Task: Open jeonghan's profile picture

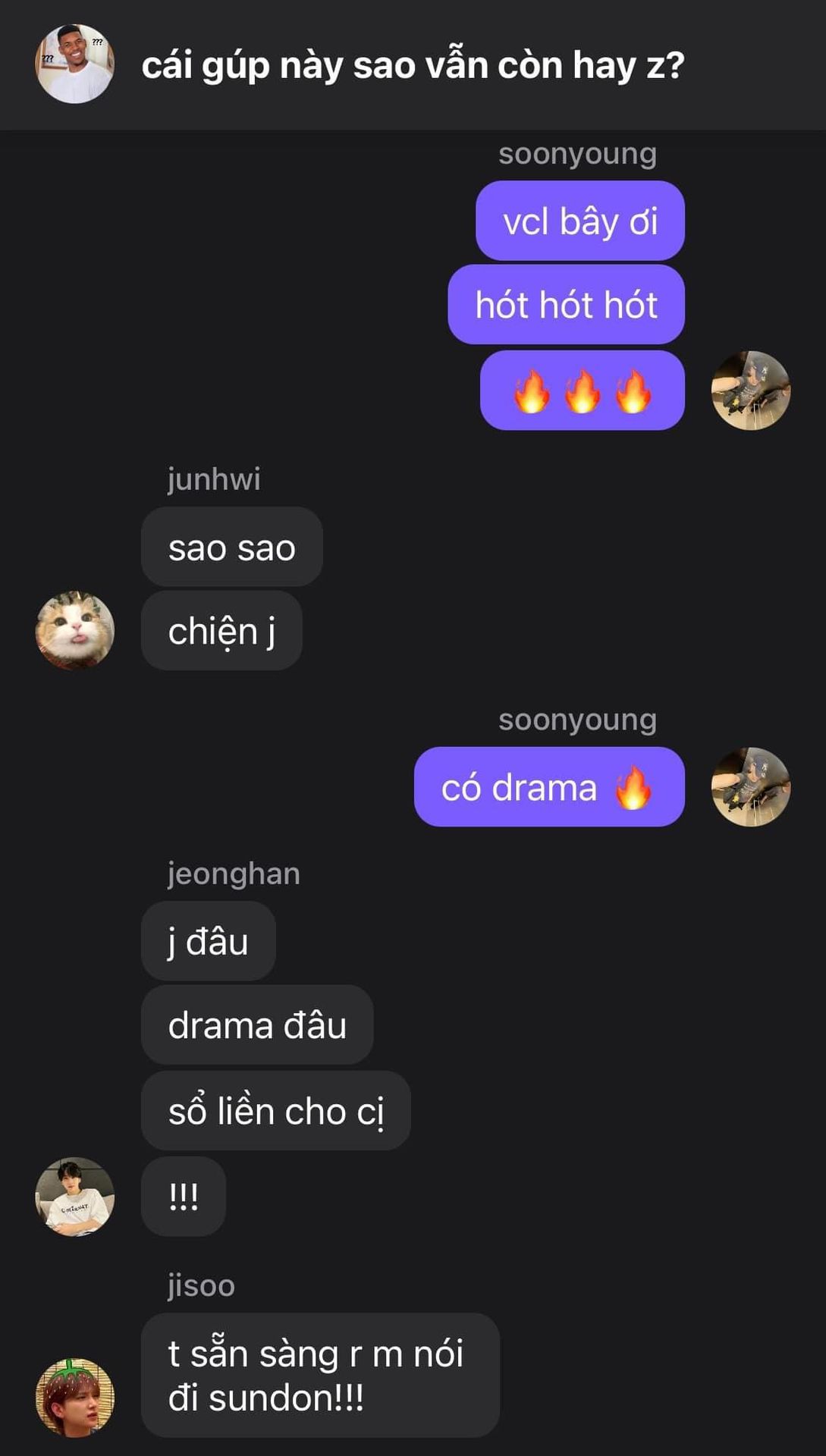Action: click(x=74, y=1196)
